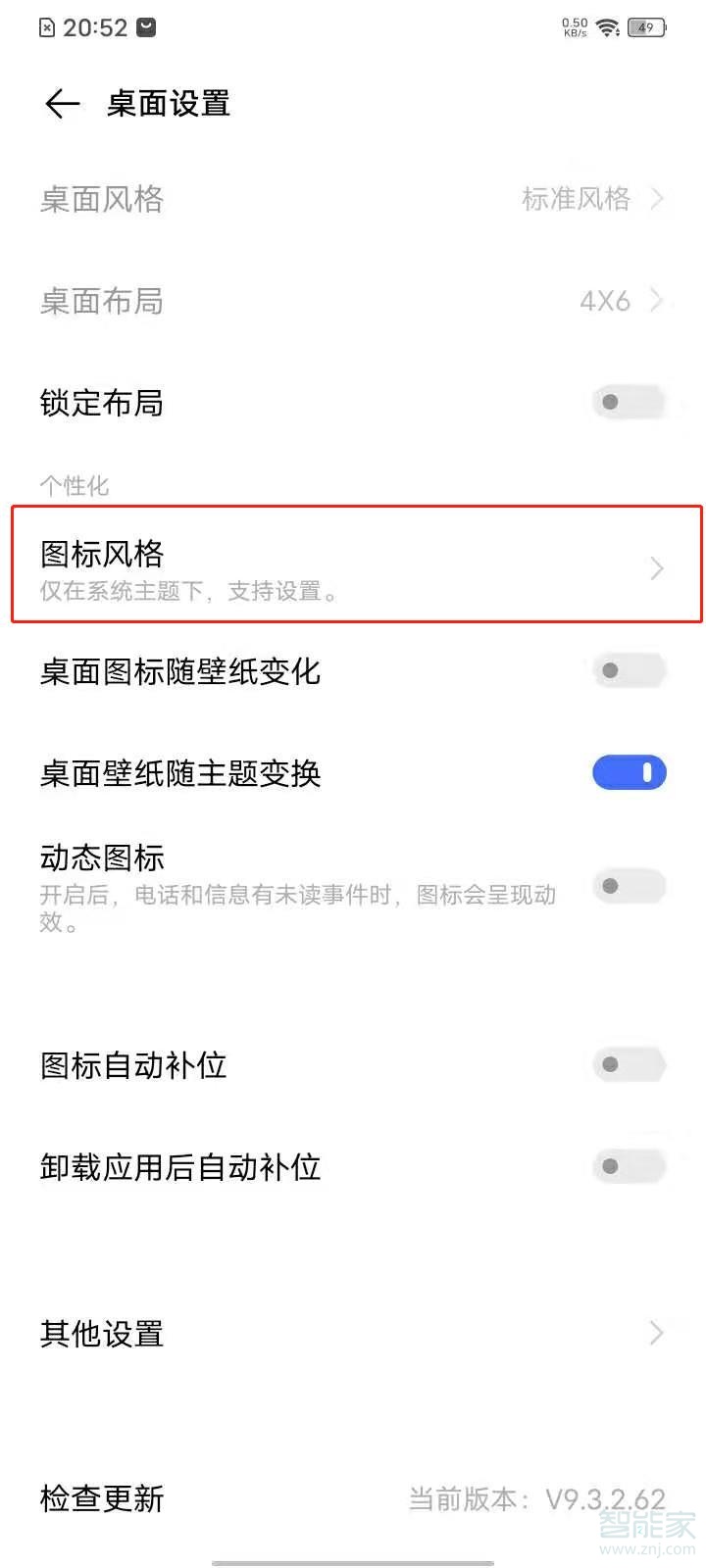
Task: Enable 桌面图标随壁纸变化
Action: [629, 670]
